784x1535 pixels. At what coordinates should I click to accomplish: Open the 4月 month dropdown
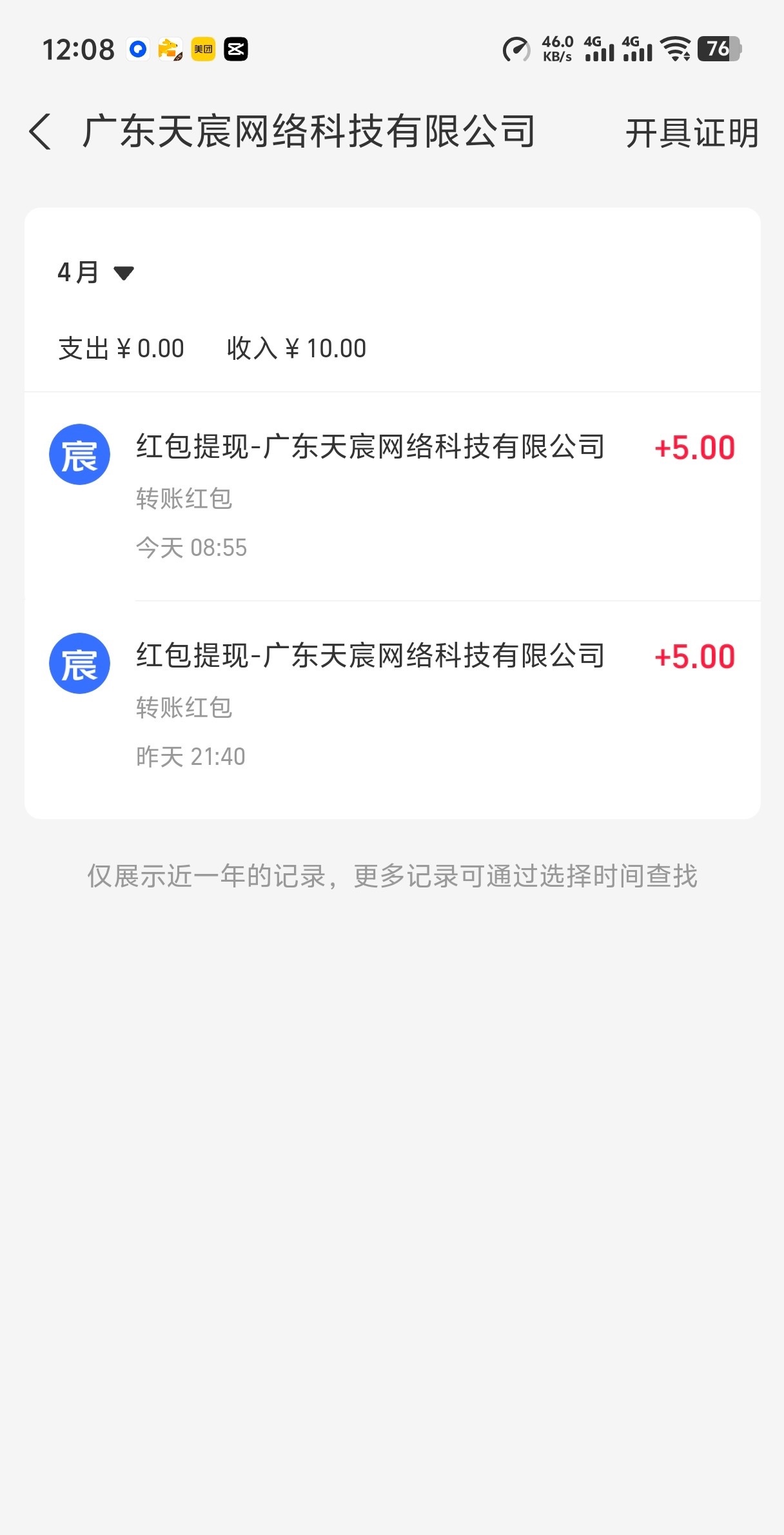95,272
